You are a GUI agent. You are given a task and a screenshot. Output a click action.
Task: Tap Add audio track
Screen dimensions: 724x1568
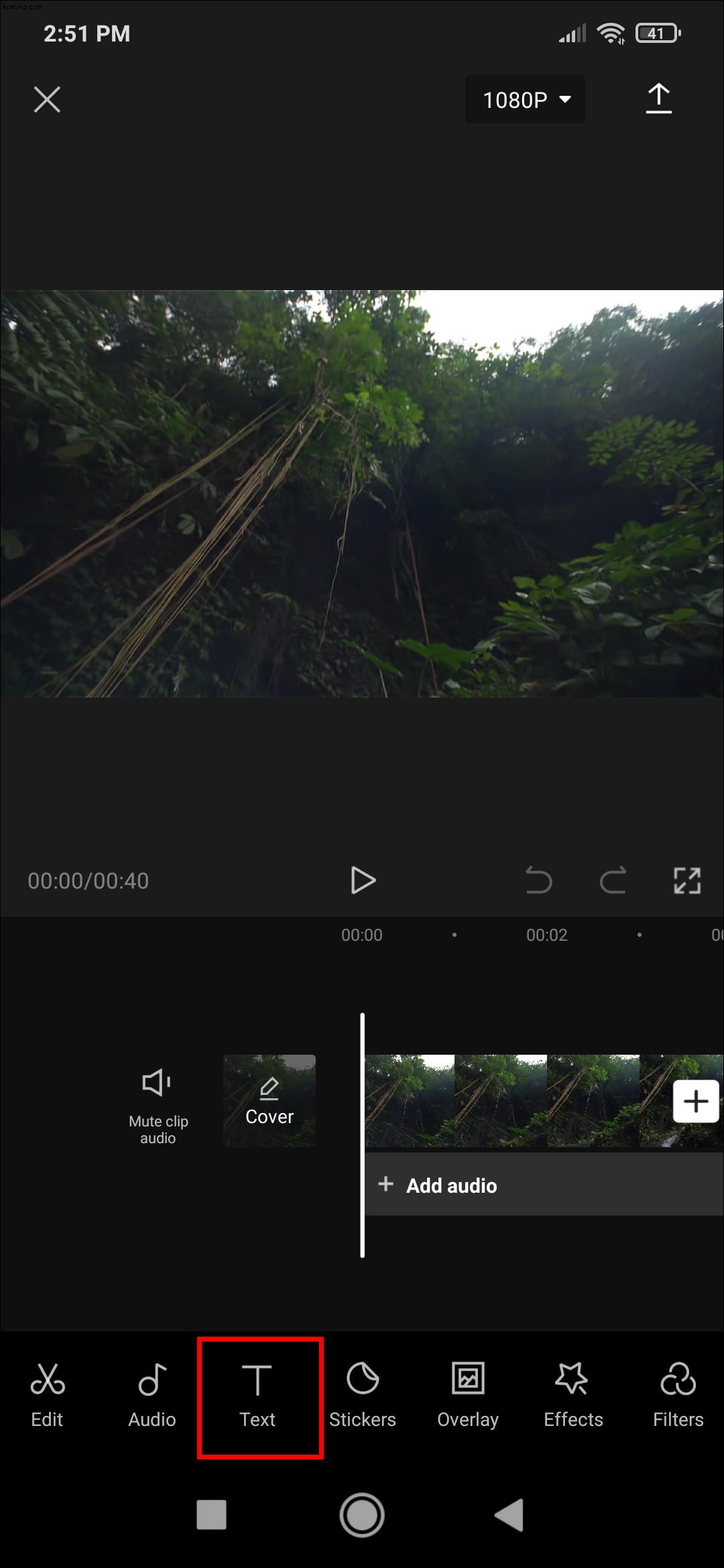451,1185
